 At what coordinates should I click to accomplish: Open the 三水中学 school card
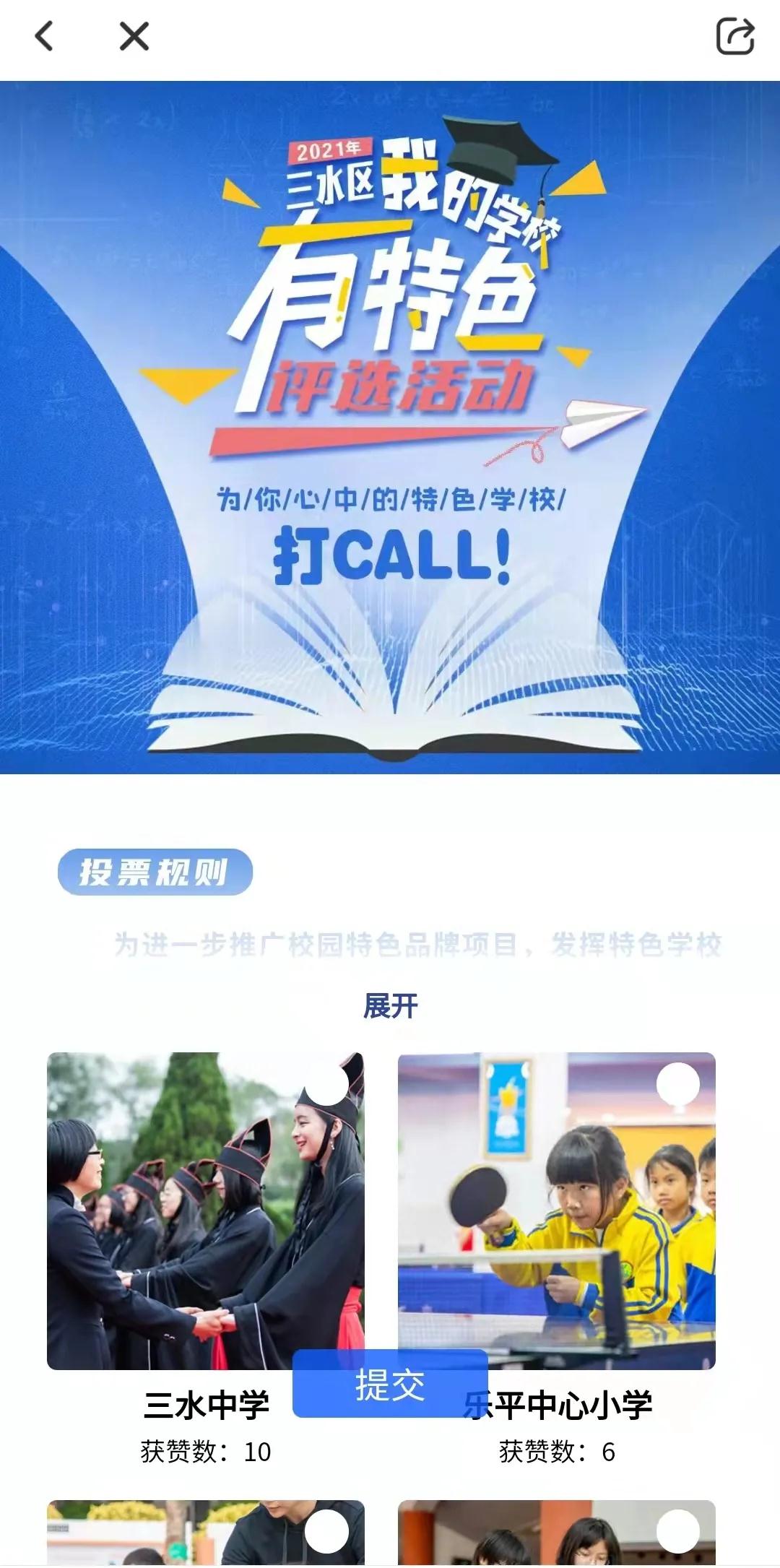pos(206,1257)
